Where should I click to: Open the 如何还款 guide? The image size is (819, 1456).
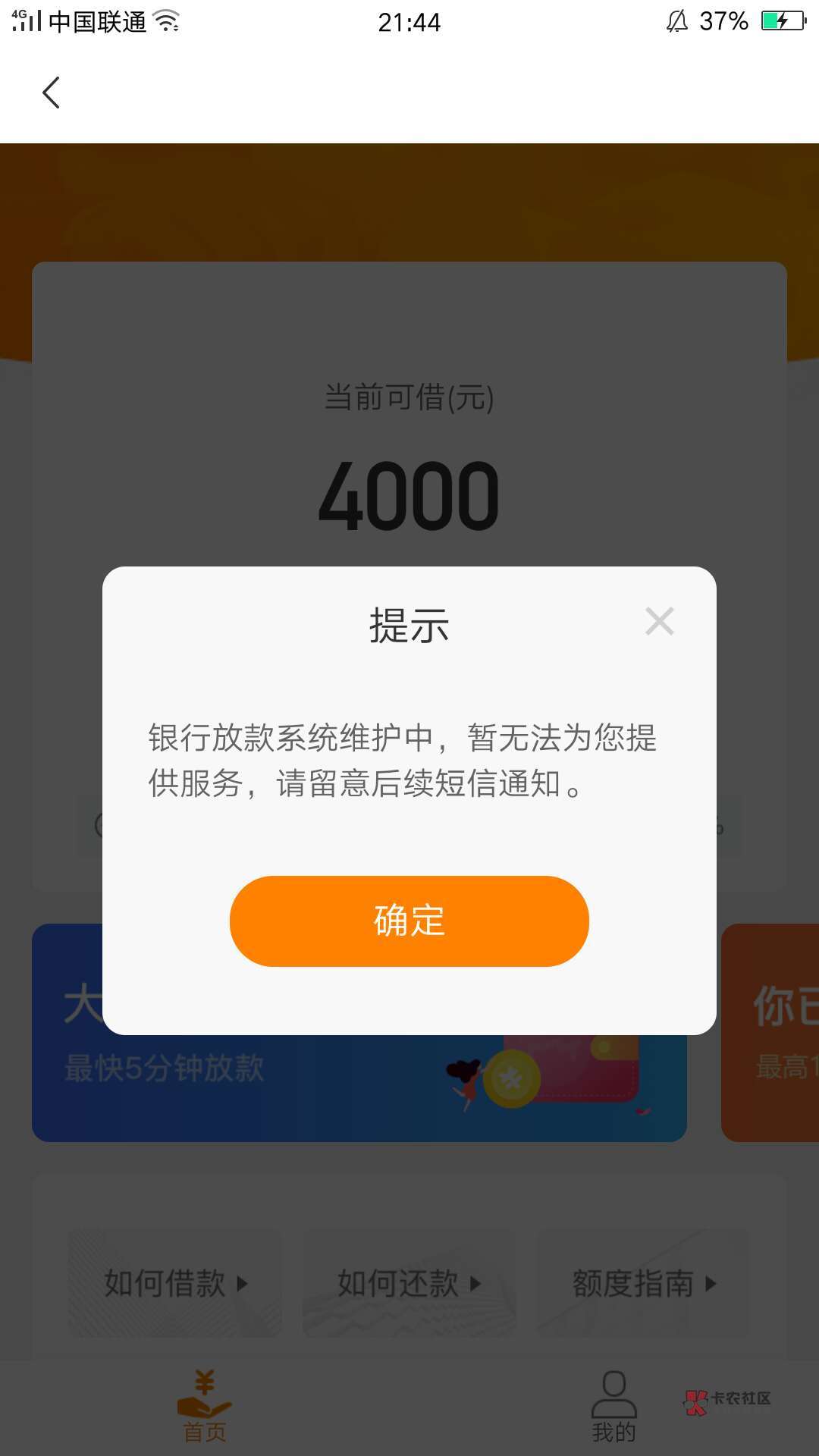[x=409, y=1283]
